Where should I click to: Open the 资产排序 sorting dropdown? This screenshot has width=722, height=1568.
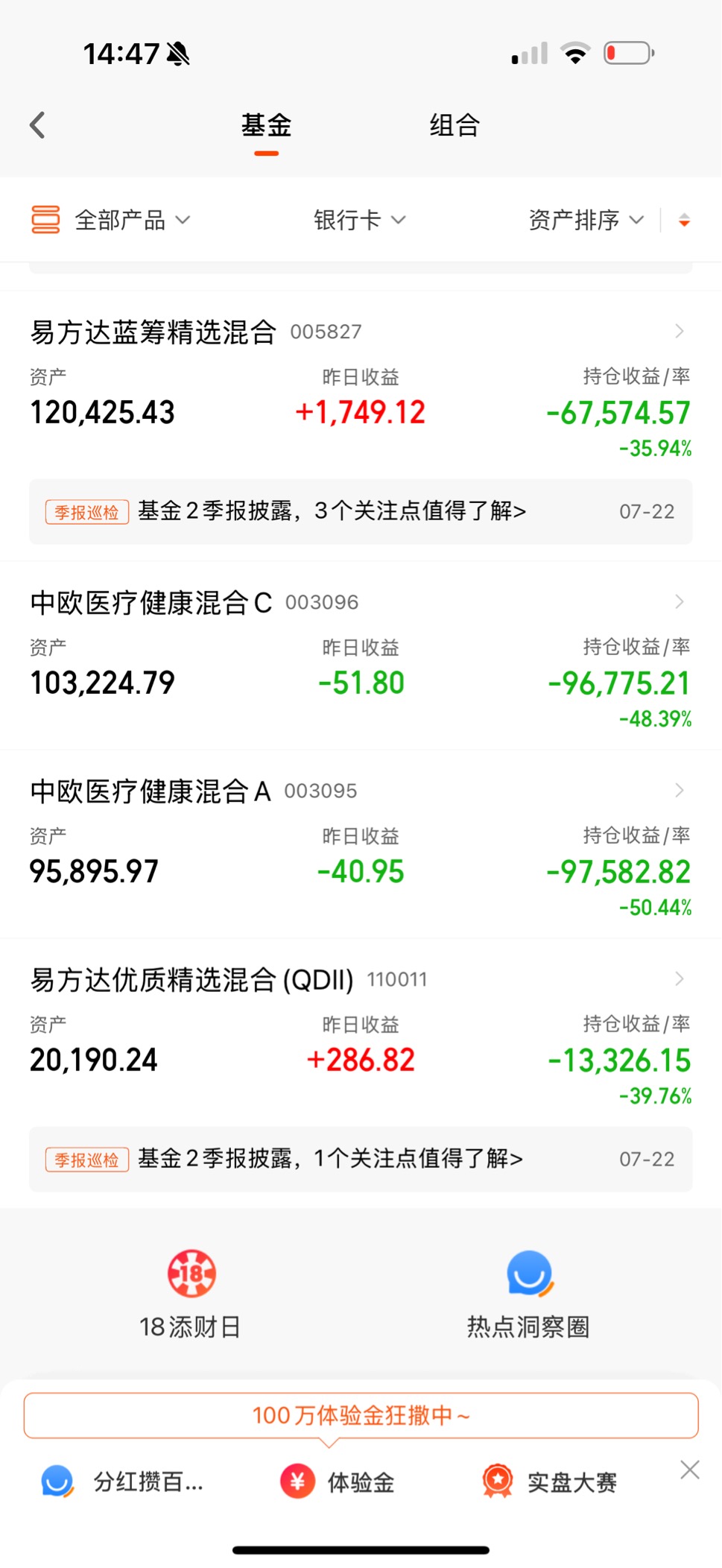(586, 220)
